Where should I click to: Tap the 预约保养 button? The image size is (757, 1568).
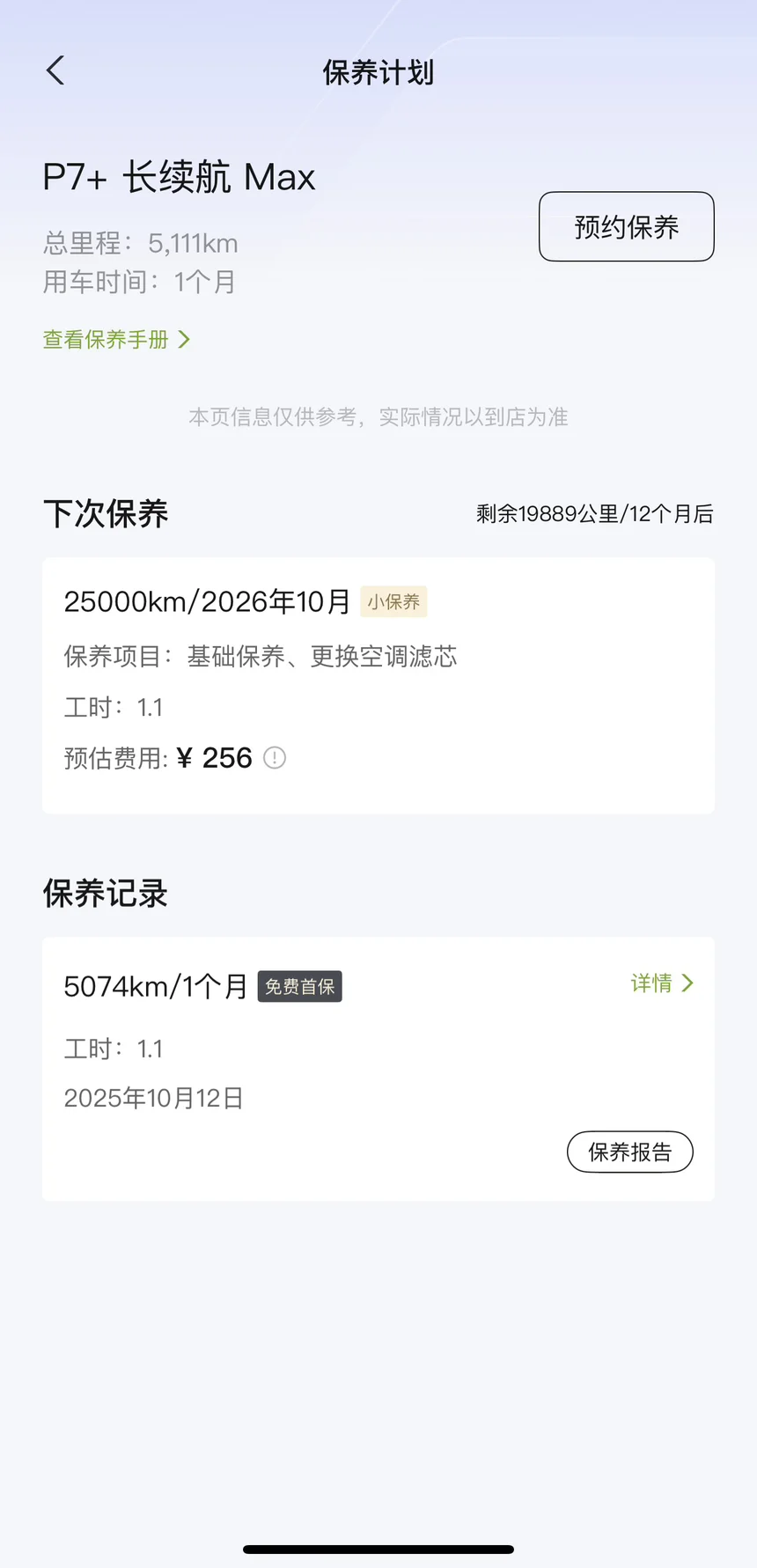(626, 227)
